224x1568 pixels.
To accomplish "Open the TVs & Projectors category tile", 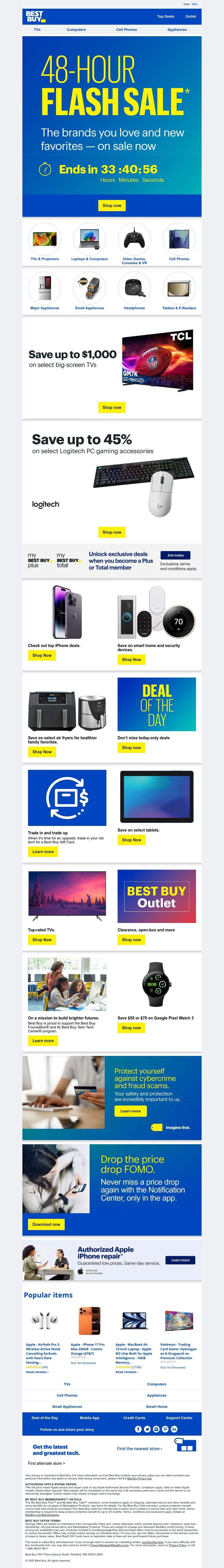I will point(45,243).
